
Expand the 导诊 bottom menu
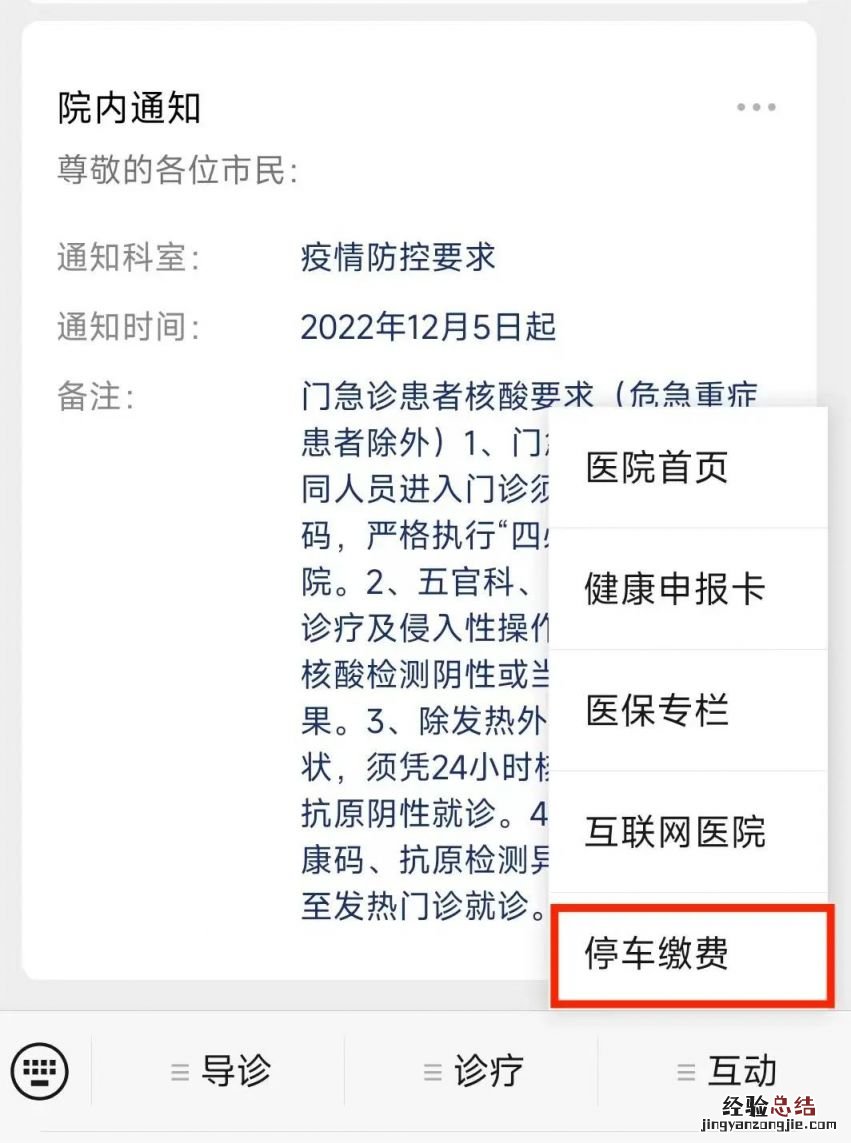pos(220,1071)
